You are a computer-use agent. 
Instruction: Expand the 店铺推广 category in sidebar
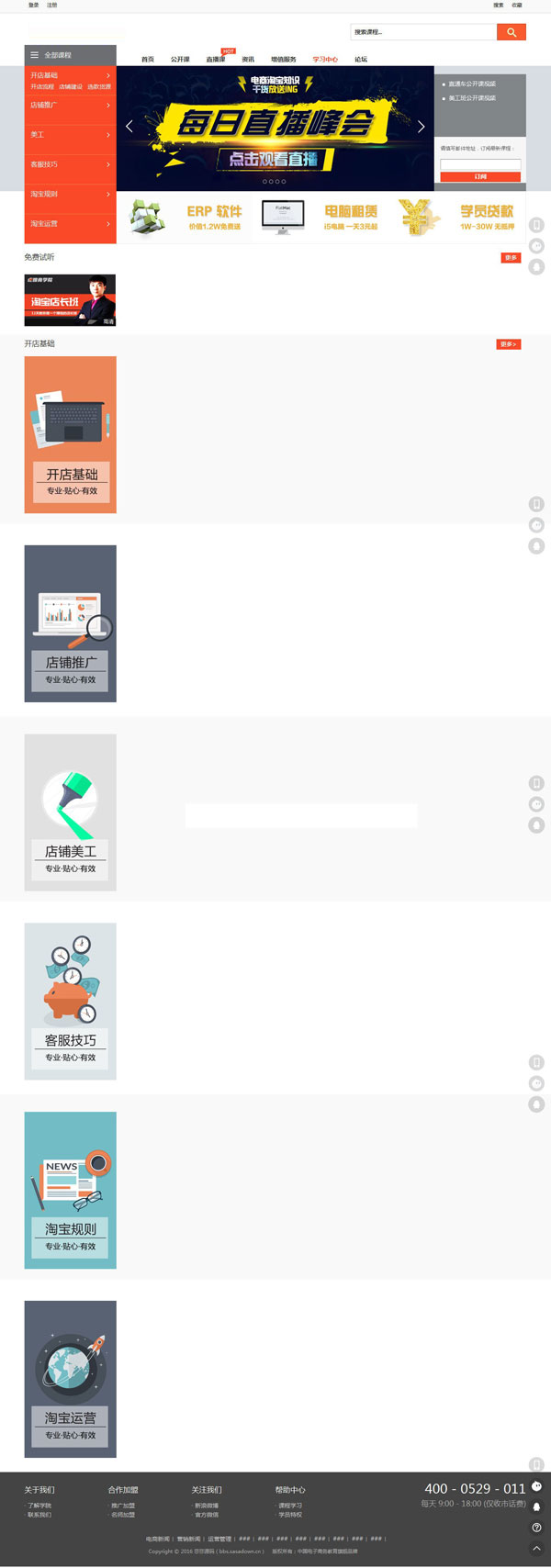coord(70,106)
